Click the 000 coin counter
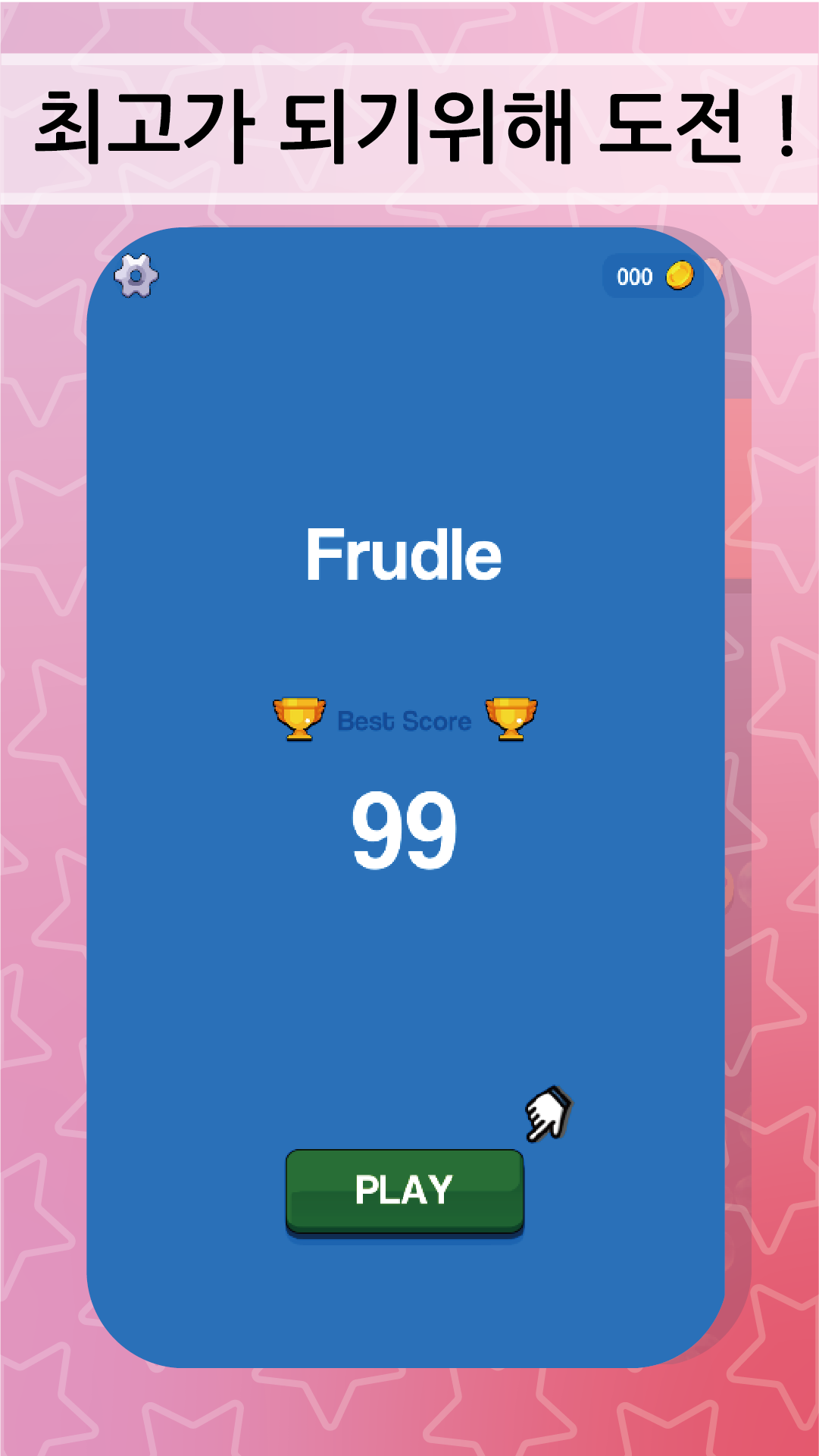 click(635, 275)
